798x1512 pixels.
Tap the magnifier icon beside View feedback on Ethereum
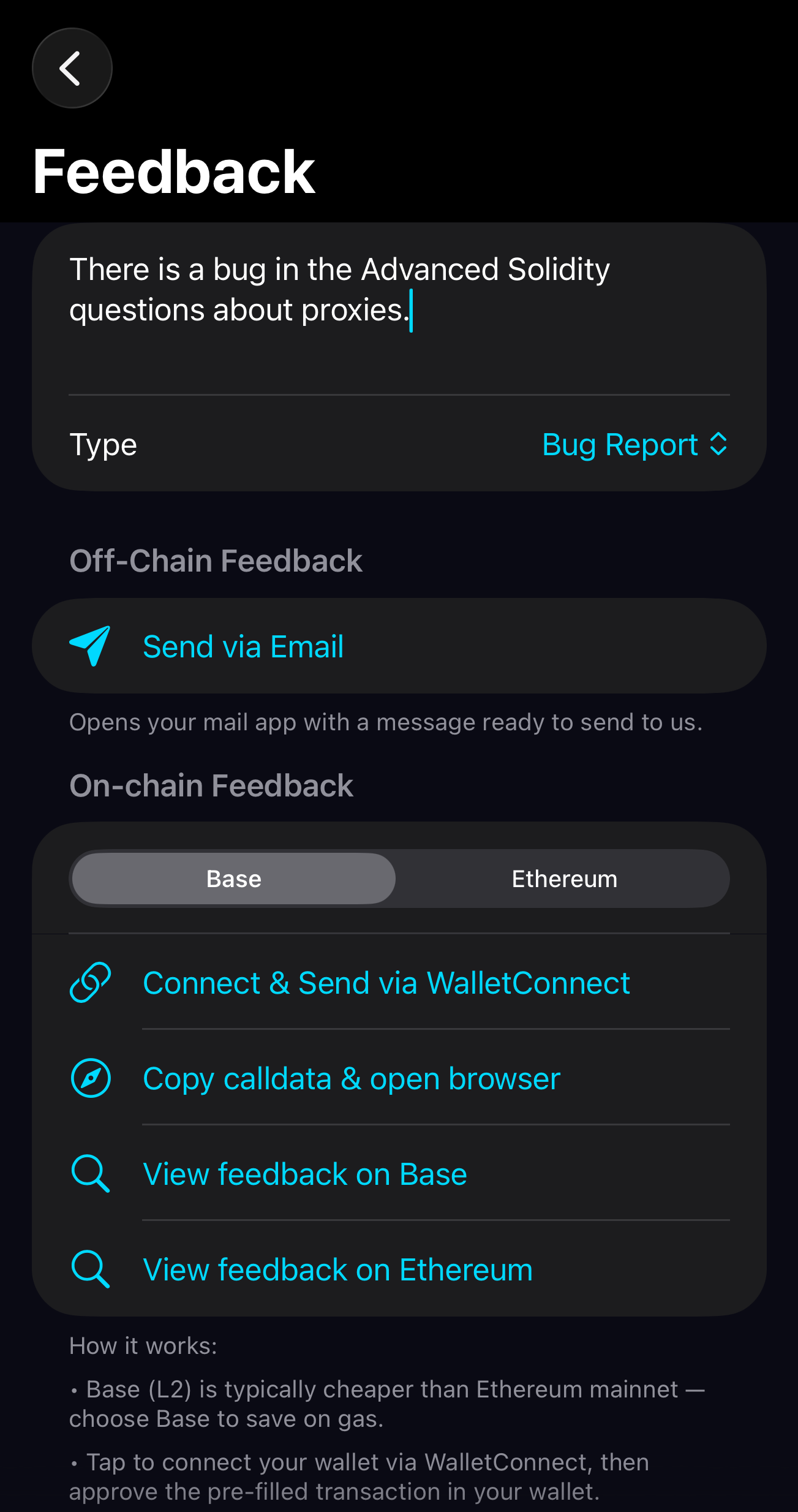(x=91, y=1269)
